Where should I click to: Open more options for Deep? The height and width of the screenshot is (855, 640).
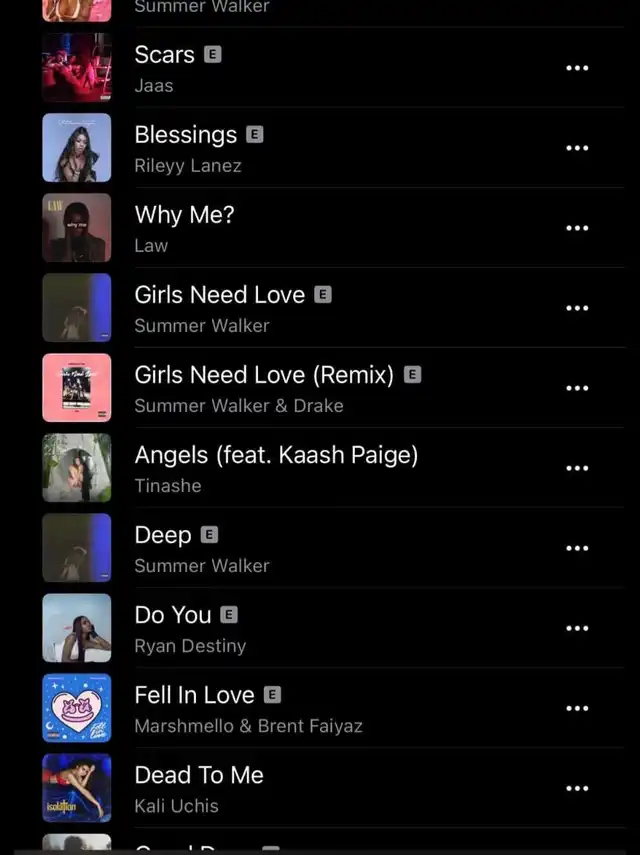click(577, 548)
